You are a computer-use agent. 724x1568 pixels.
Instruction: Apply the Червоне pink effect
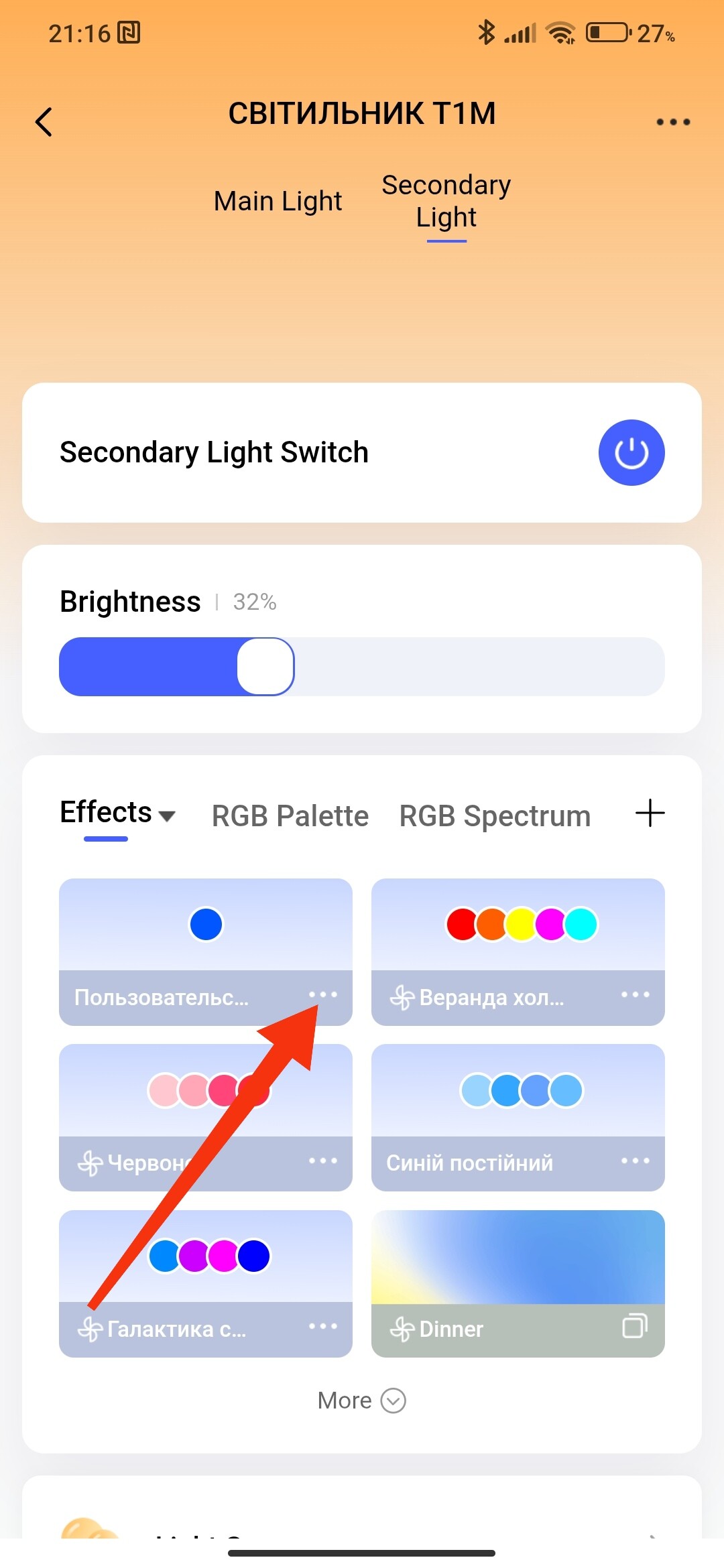[205, 1091]
